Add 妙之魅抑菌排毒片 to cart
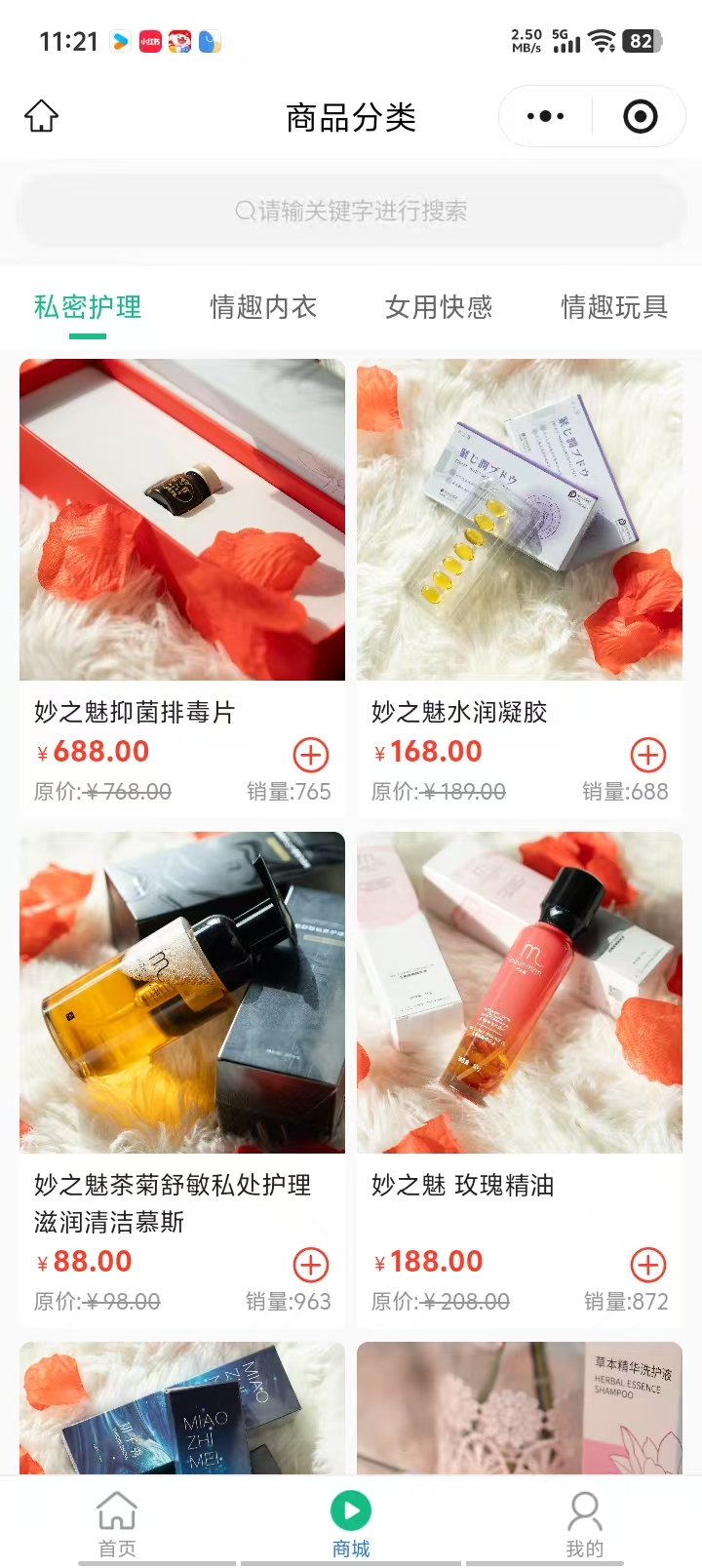The image size is (702, 1568). pos(311,755)
